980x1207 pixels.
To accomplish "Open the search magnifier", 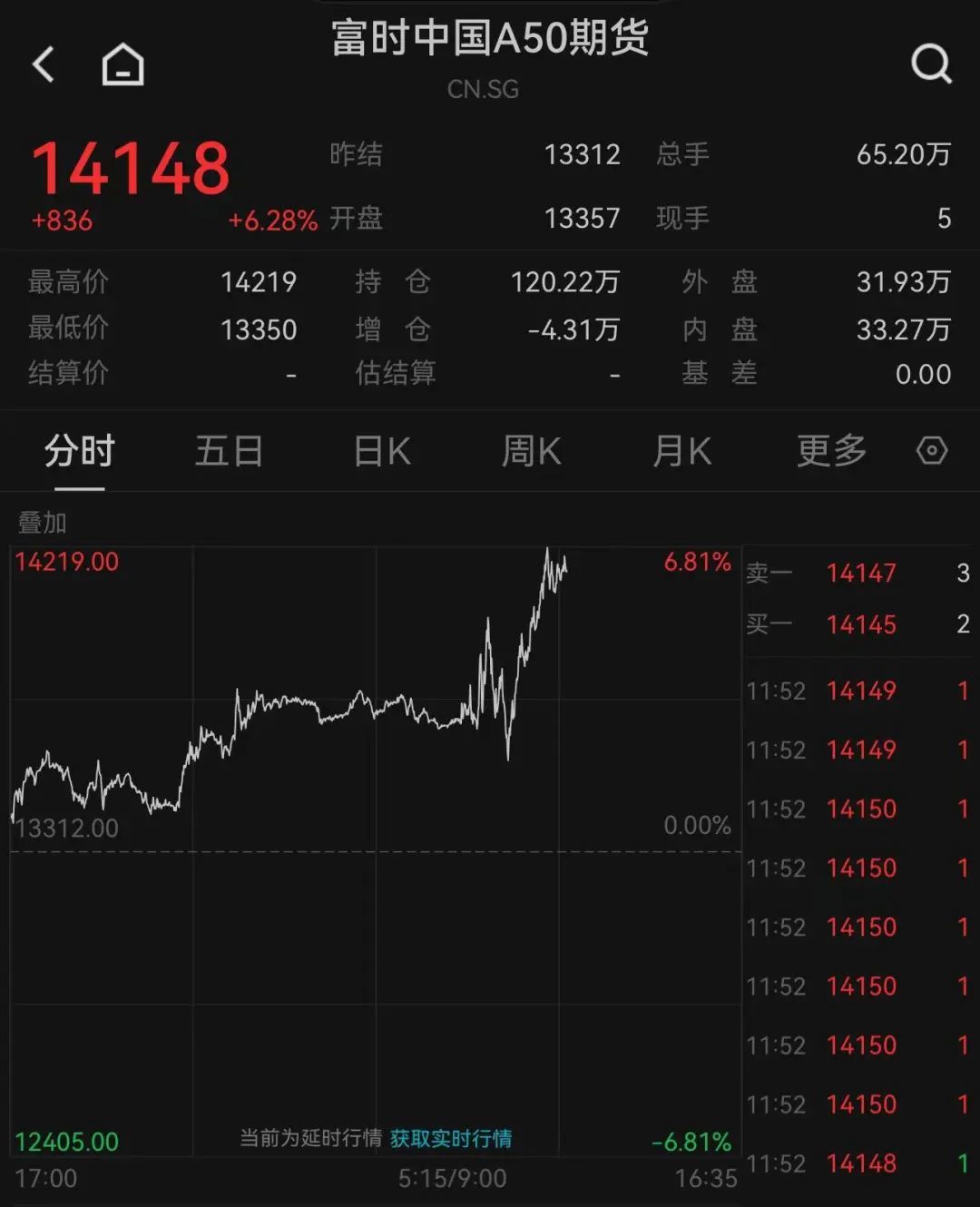I will 931,64.
